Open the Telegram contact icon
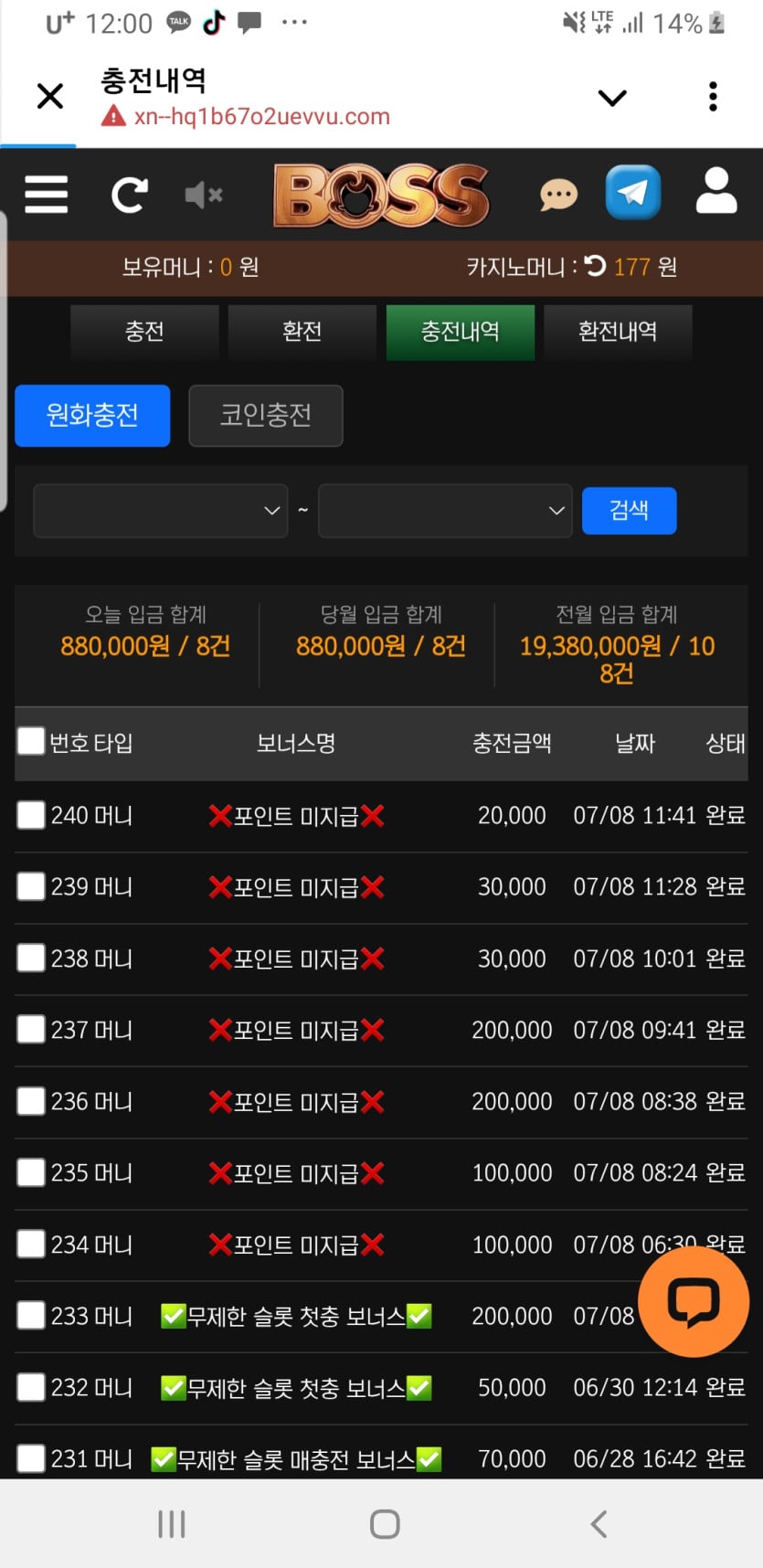This screenshot has width=763, height=1568. click(x=632, y=192)
